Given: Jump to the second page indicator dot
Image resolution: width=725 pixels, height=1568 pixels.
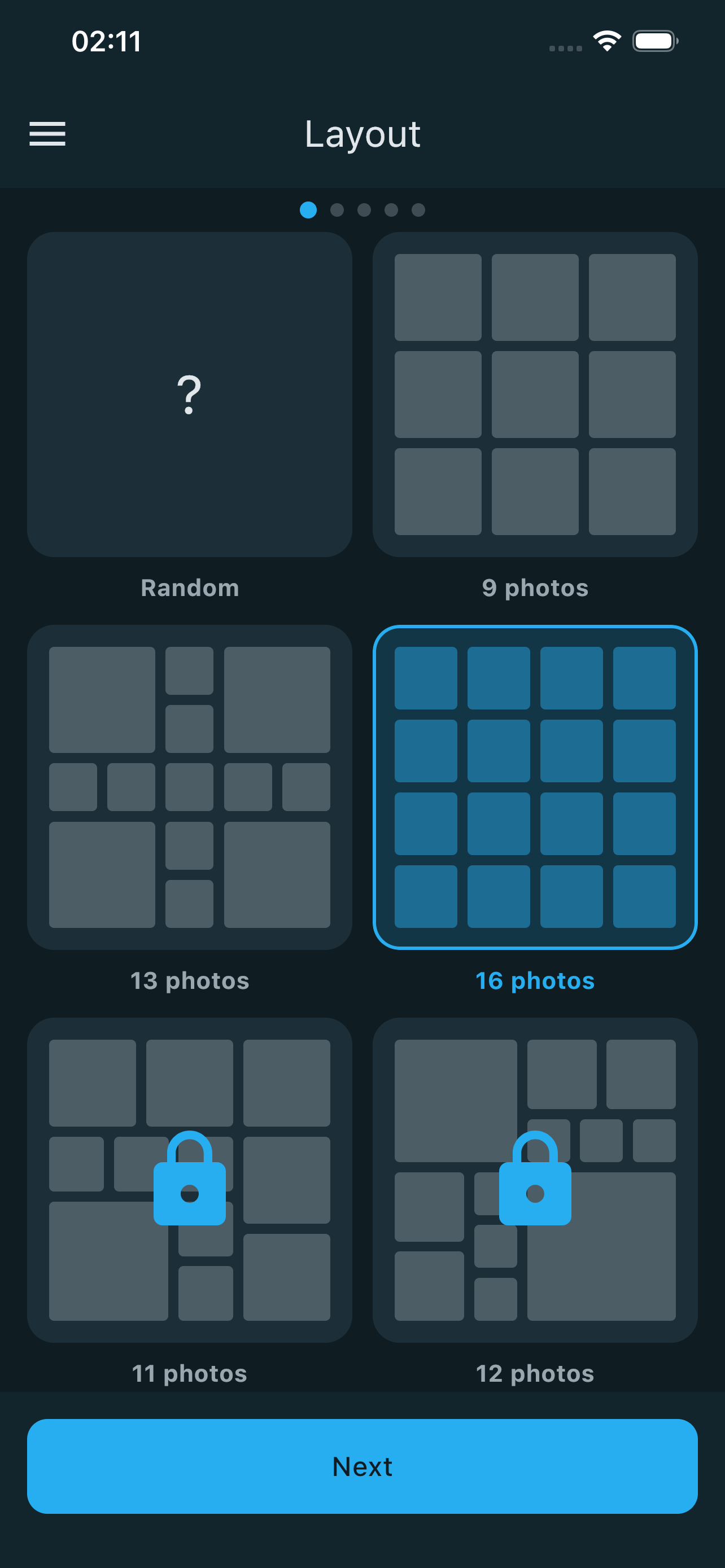Looking at the screenshot, I should pyautogui.click(x=337, y=210).
